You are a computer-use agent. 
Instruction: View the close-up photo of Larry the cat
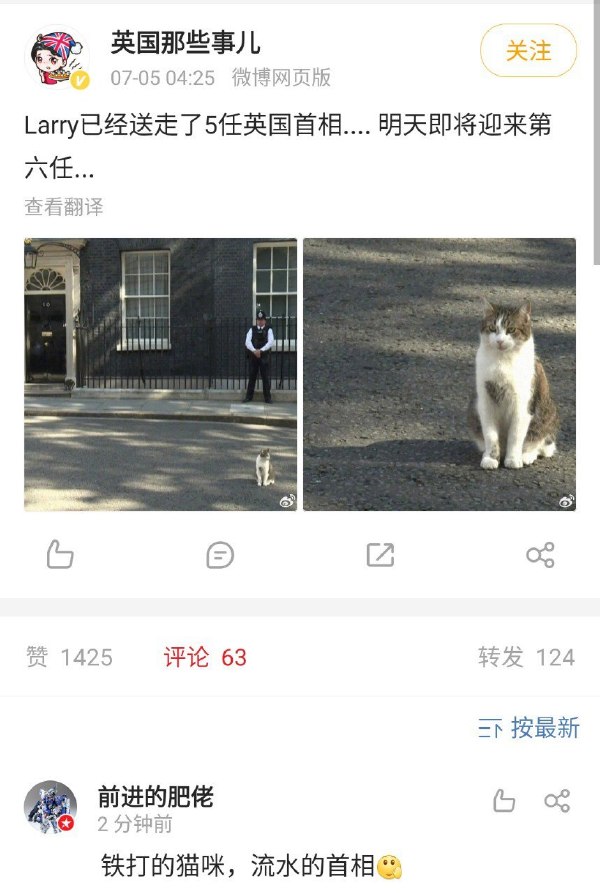click(439, 374)
